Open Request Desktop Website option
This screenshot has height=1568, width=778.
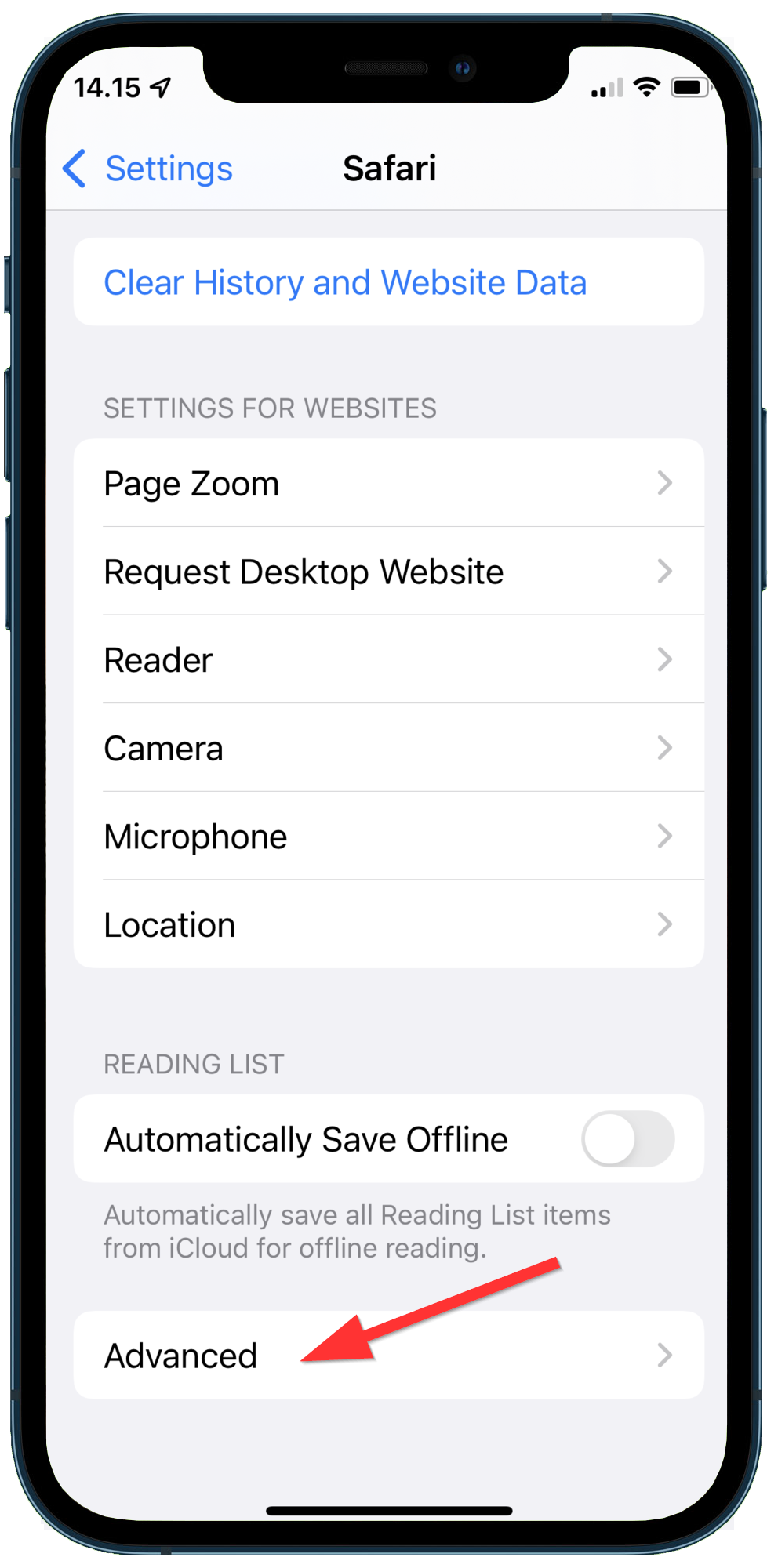389,572
